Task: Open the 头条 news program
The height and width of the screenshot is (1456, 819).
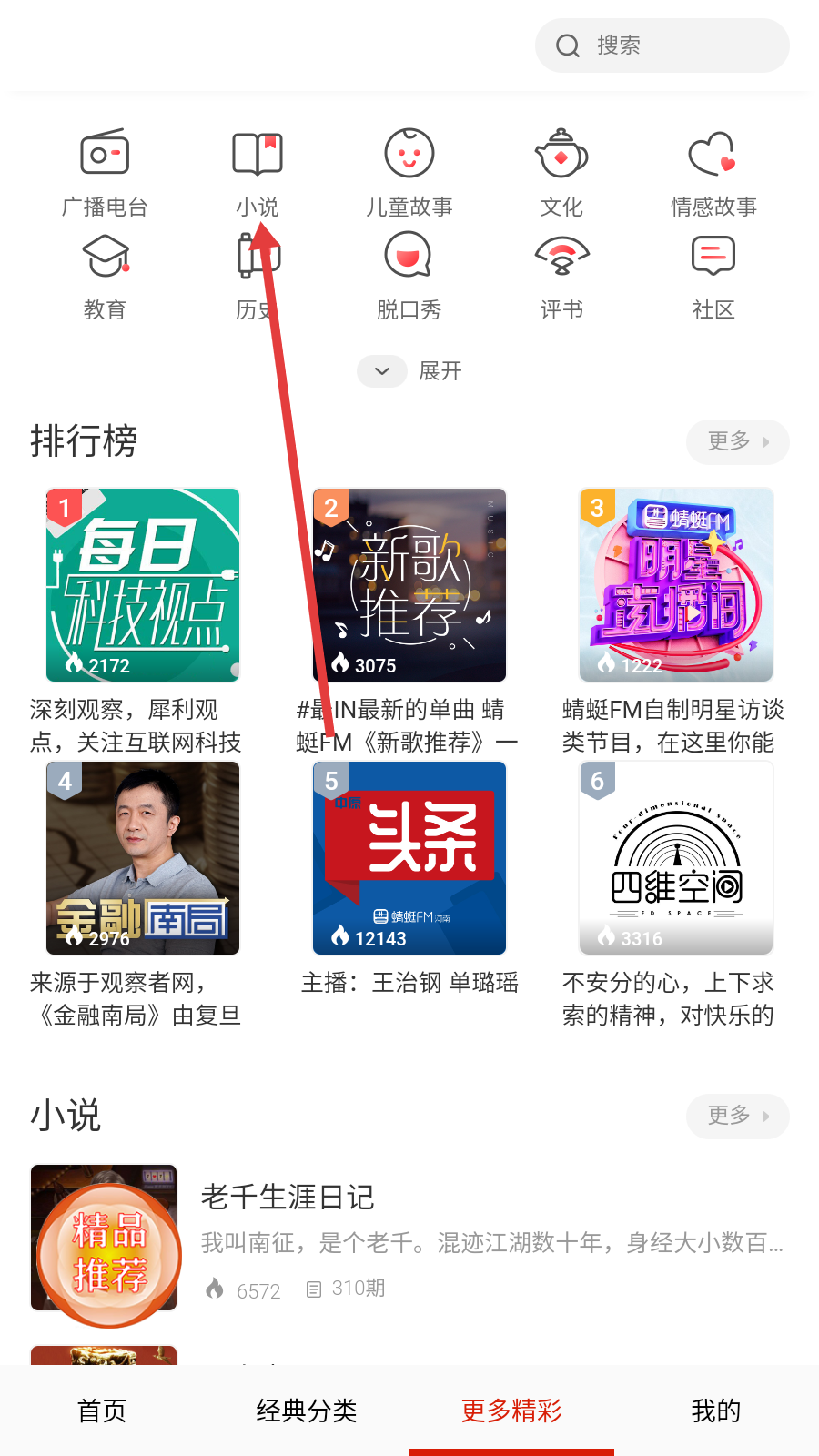Action: (x=409, y=857)
